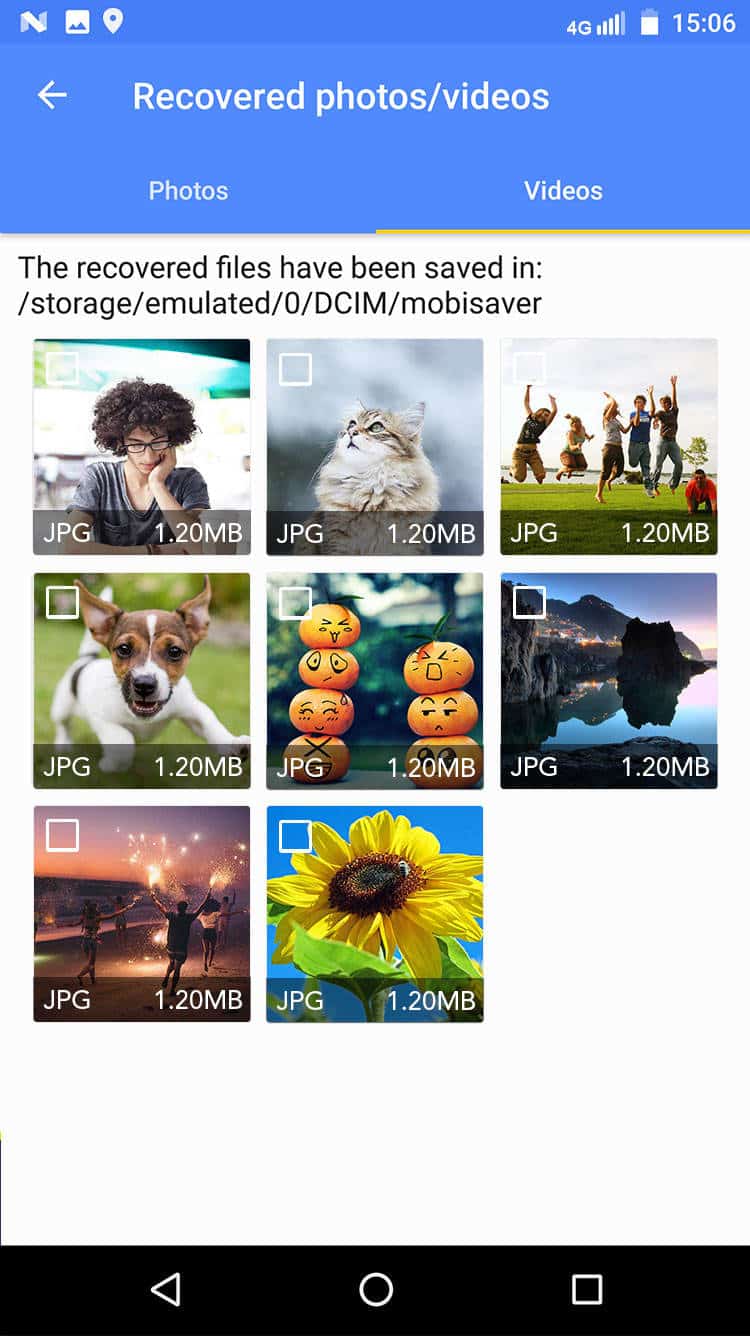Tick the checkbox on the jumping people photo
This screenshot has height=1336, width=750.
point(529,368)
